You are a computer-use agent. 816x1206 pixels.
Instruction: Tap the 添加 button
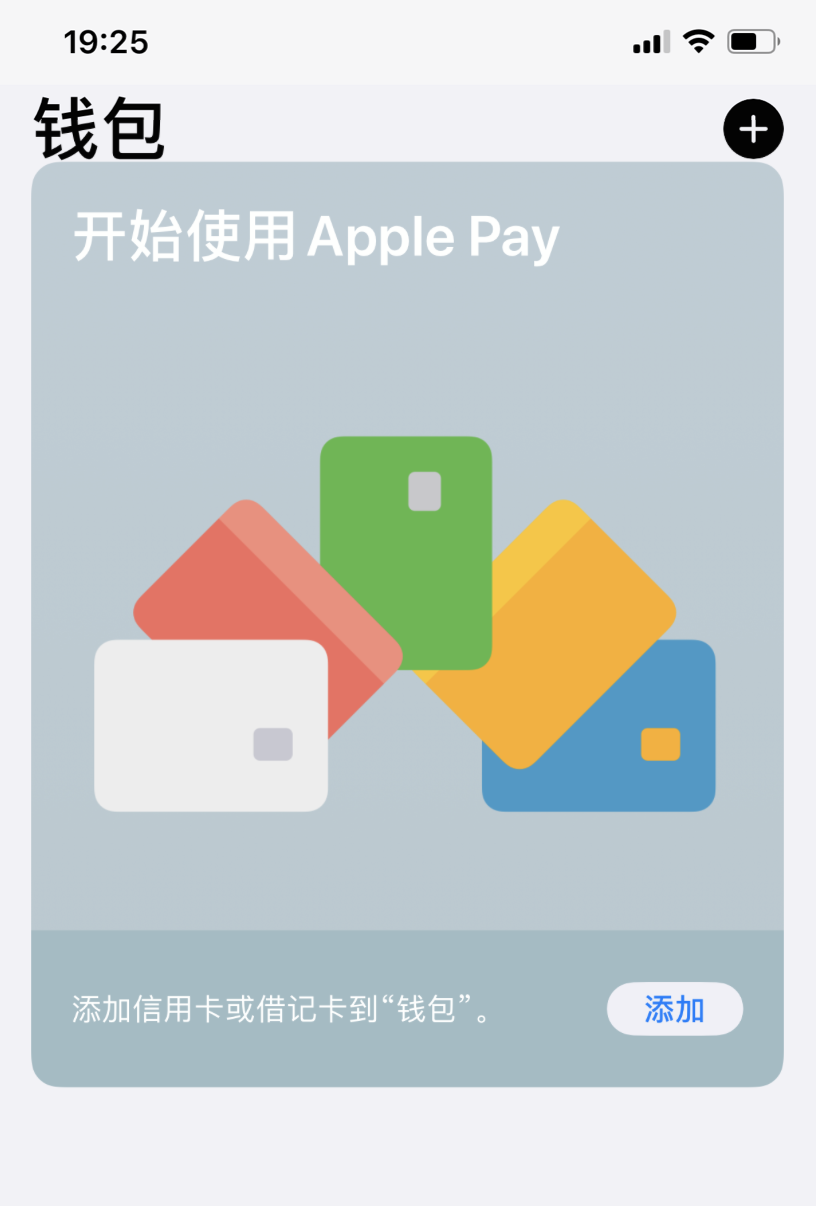[674, 1009]
